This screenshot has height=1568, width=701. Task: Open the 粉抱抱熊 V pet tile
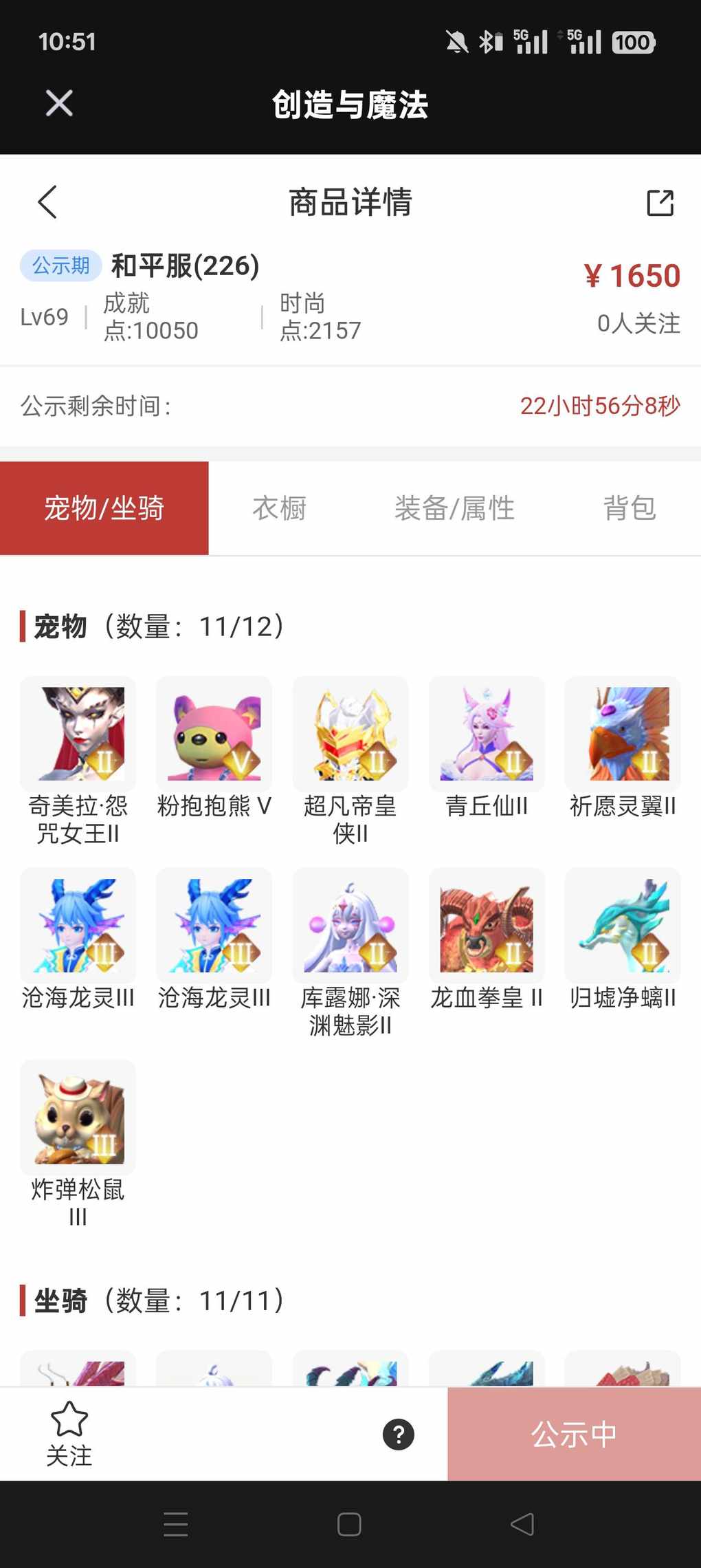point(214,734)
